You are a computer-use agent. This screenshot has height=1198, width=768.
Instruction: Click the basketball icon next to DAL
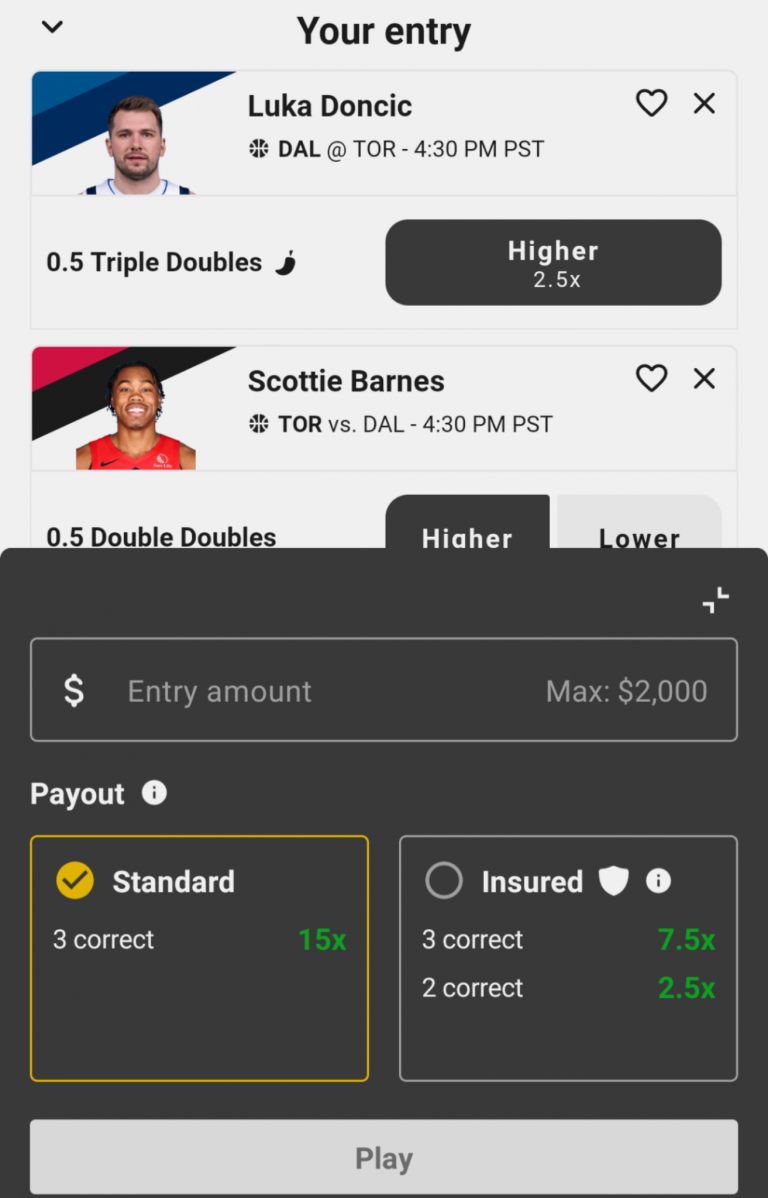[x=260, y=149]
